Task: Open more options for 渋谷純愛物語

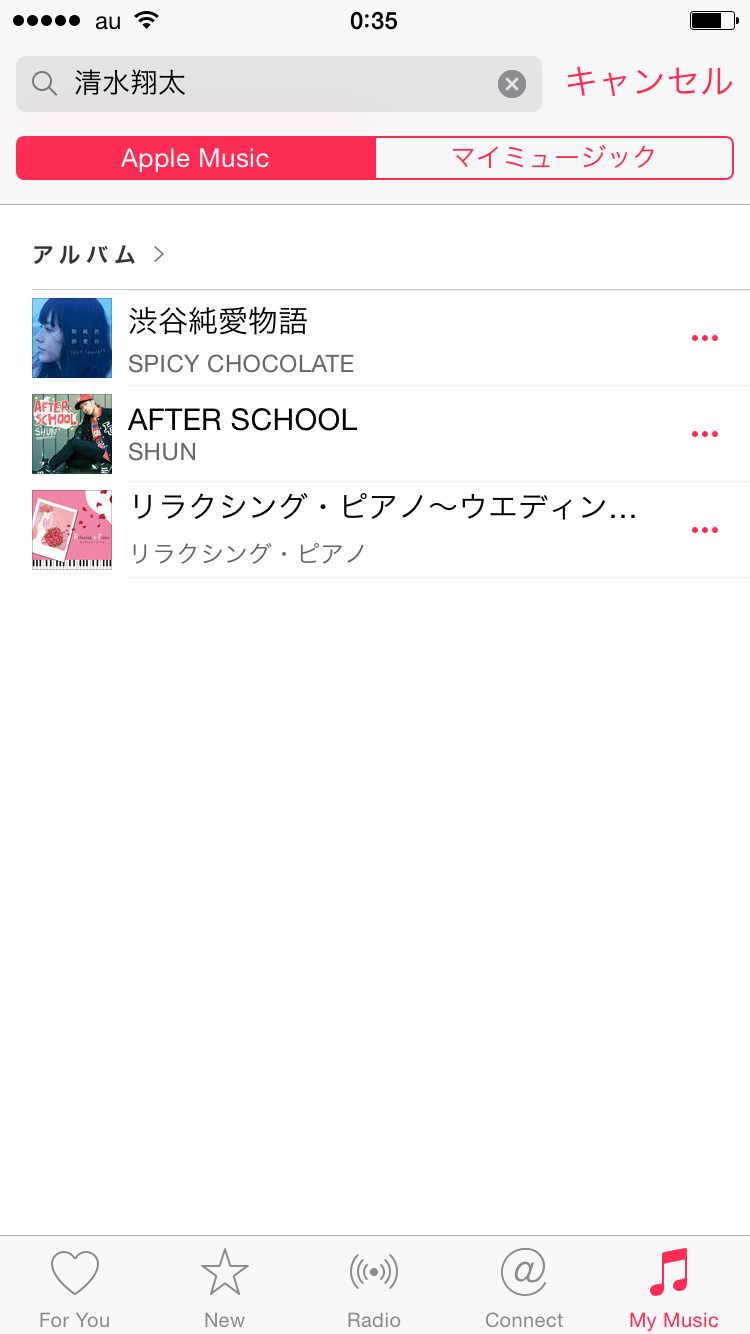Action: point(705,338)
